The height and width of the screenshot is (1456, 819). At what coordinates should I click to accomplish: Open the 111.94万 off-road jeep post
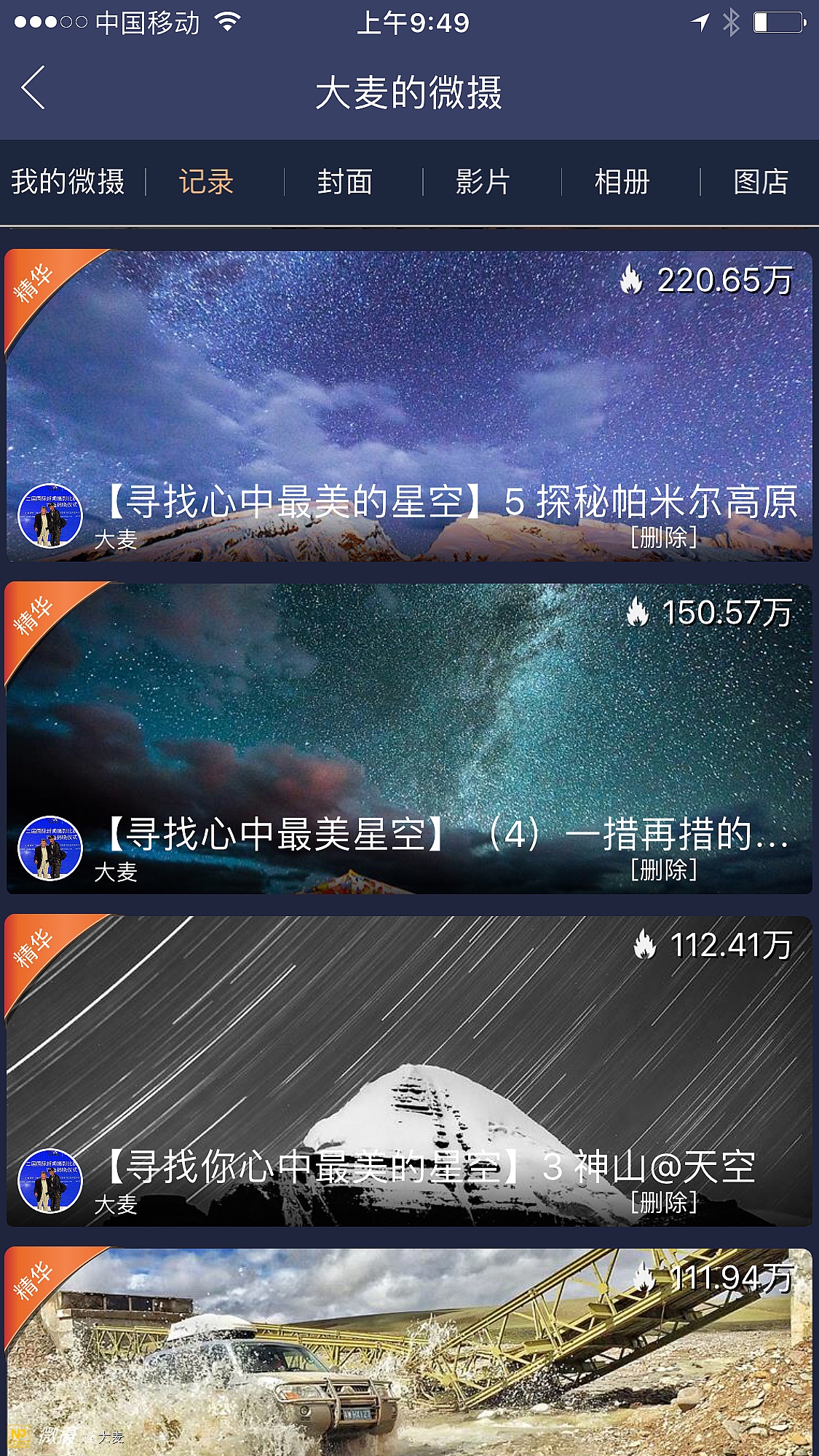pos(408,1361)
